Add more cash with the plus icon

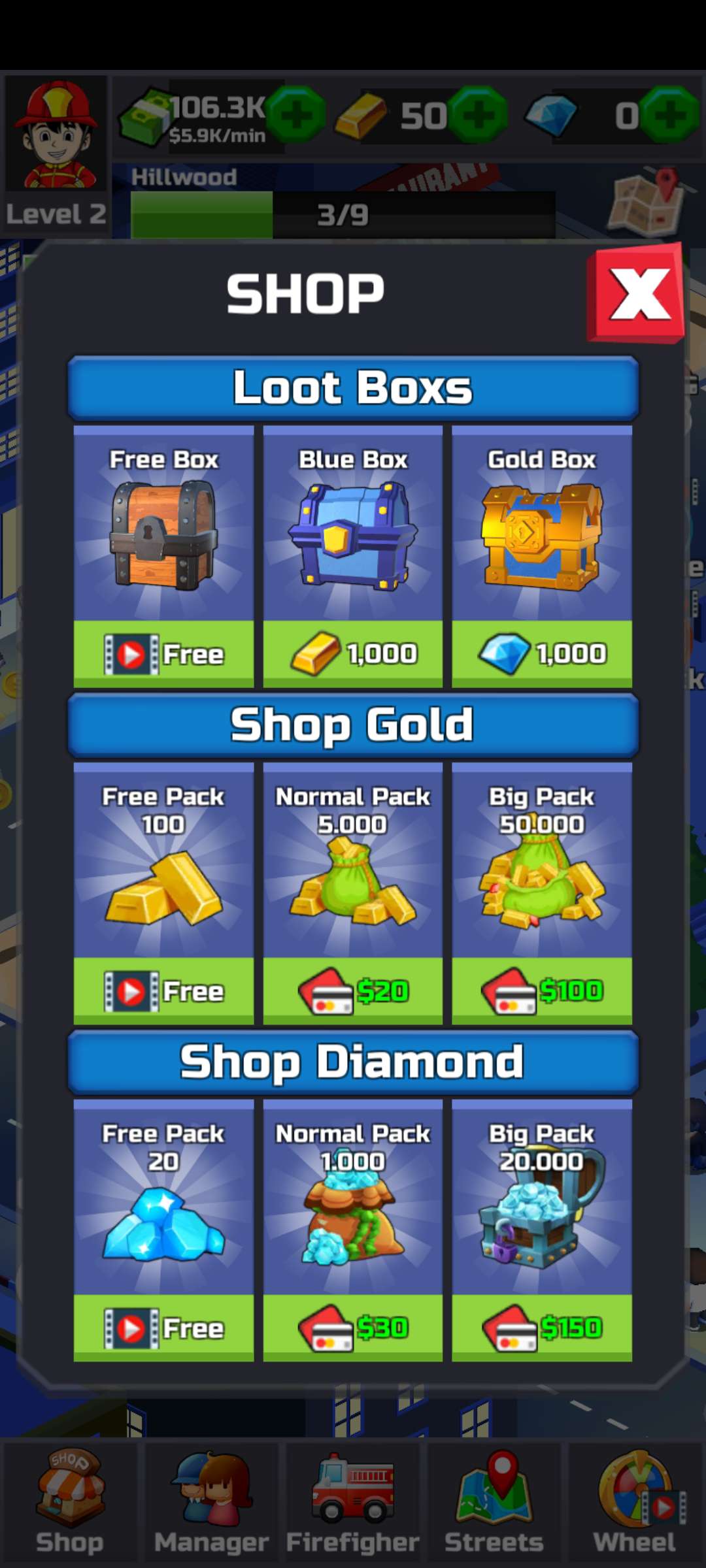(x=296, y=116)
